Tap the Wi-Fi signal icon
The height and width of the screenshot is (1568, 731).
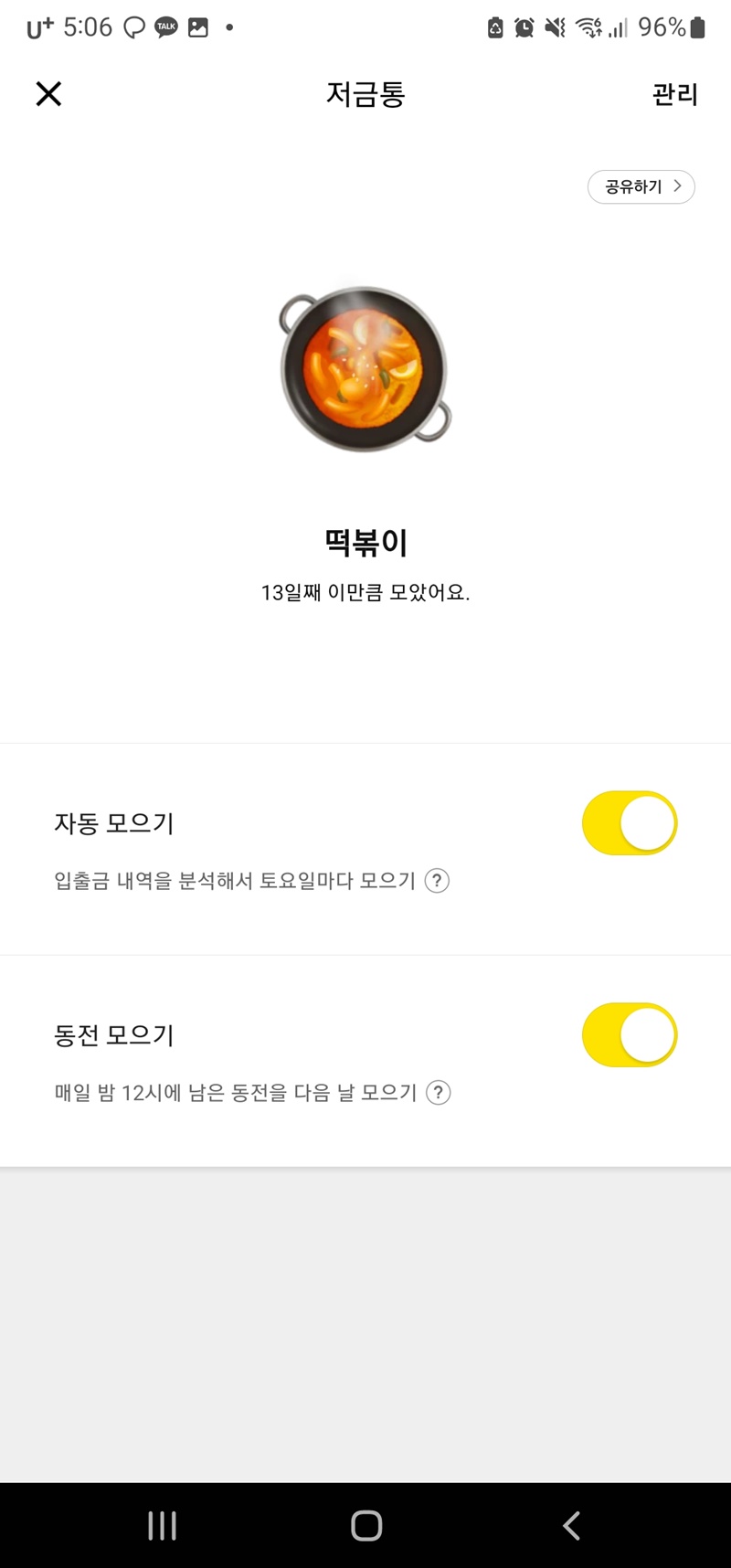click(x=590, y=28)
